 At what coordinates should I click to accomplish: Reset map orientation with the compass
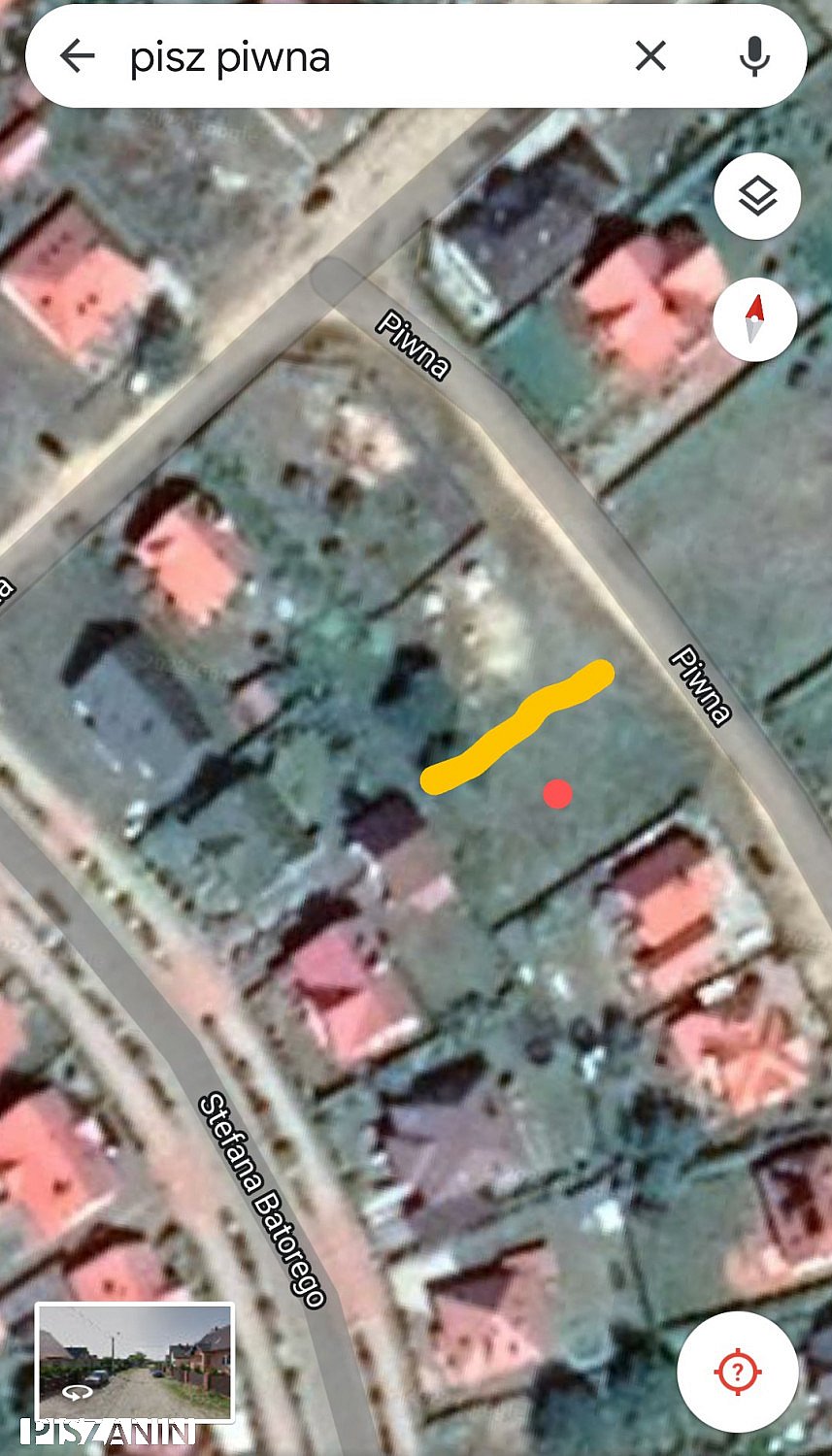tap(755, 319)
